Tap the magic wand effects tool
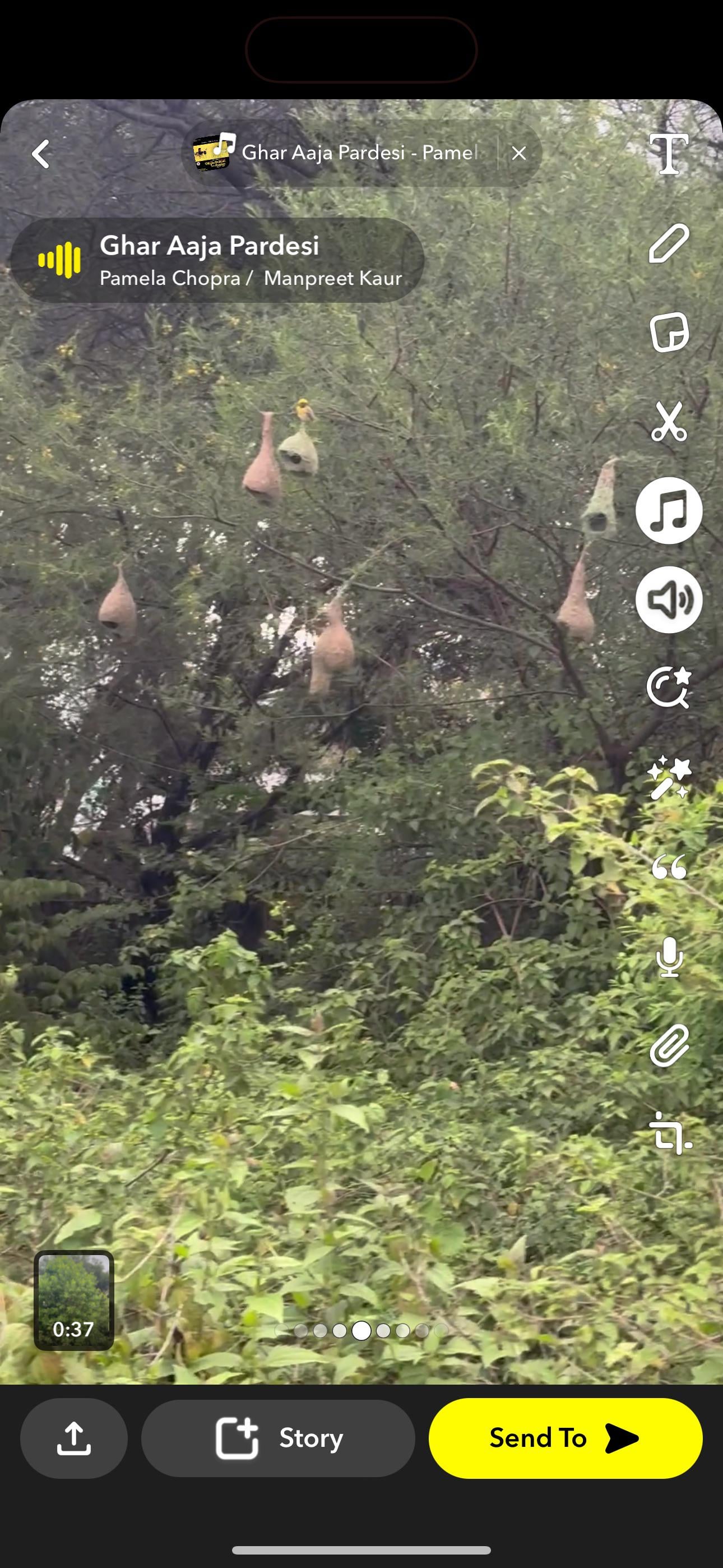723x1568 pixels. (x=669, y=778)
